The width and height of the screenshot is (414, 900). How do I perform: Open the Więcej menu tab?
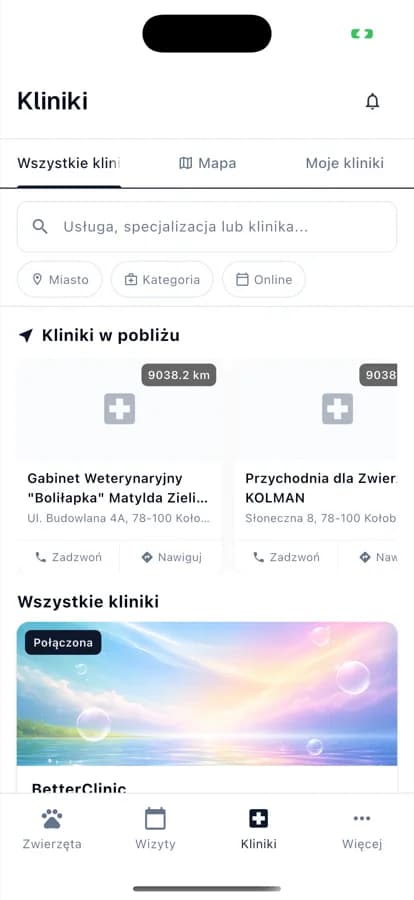(x=362, y=829)
